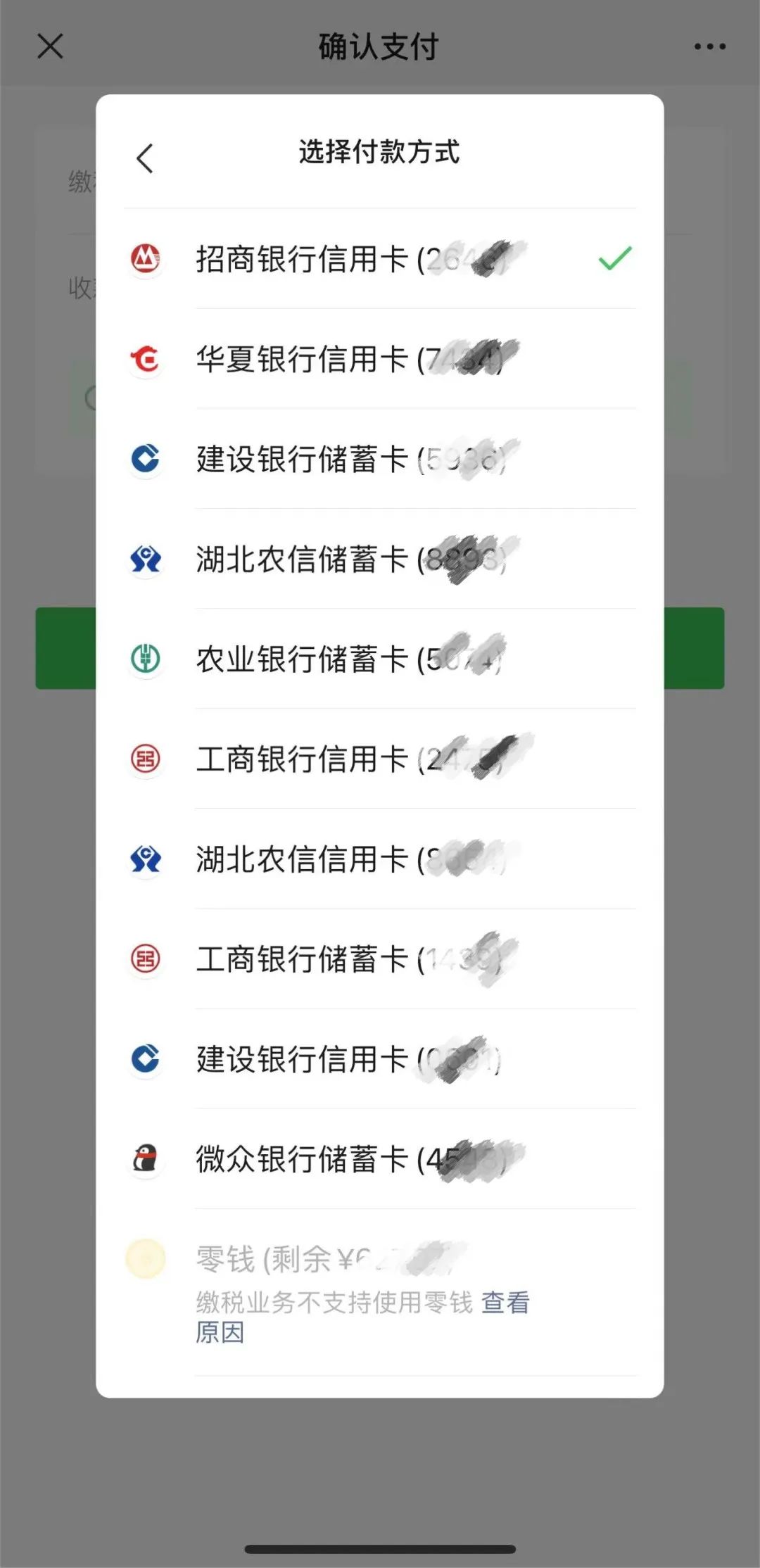Choose 华夏银行信用卡 for payment
This screenshot has height=1568, width=760.
380,359
